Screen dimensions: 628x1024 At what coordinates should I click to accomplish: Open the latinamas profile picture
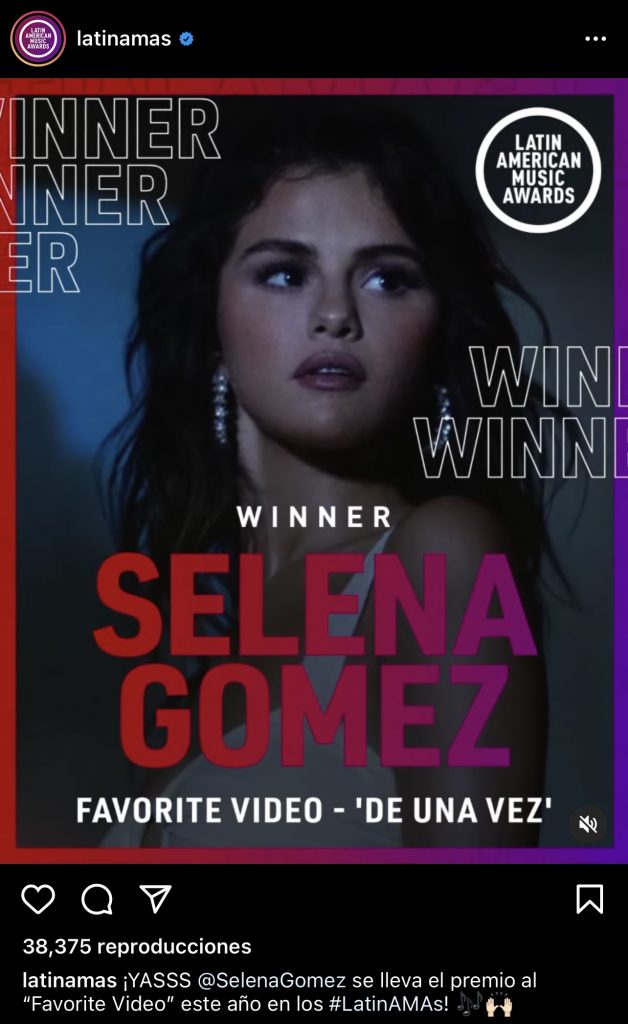pyautogui.click(x=38, y=39)
